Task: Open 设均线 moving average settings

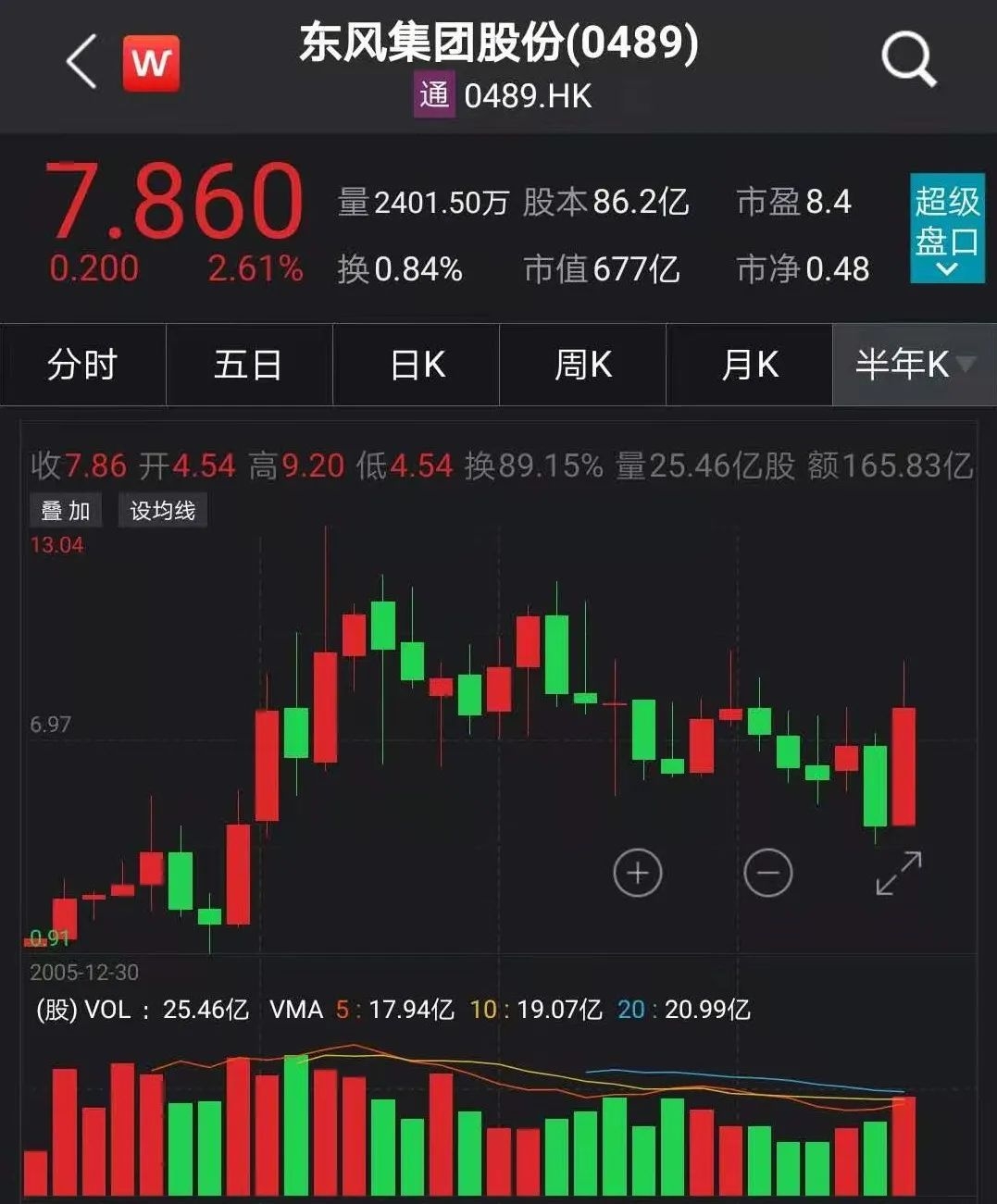Action: [162, 510]
